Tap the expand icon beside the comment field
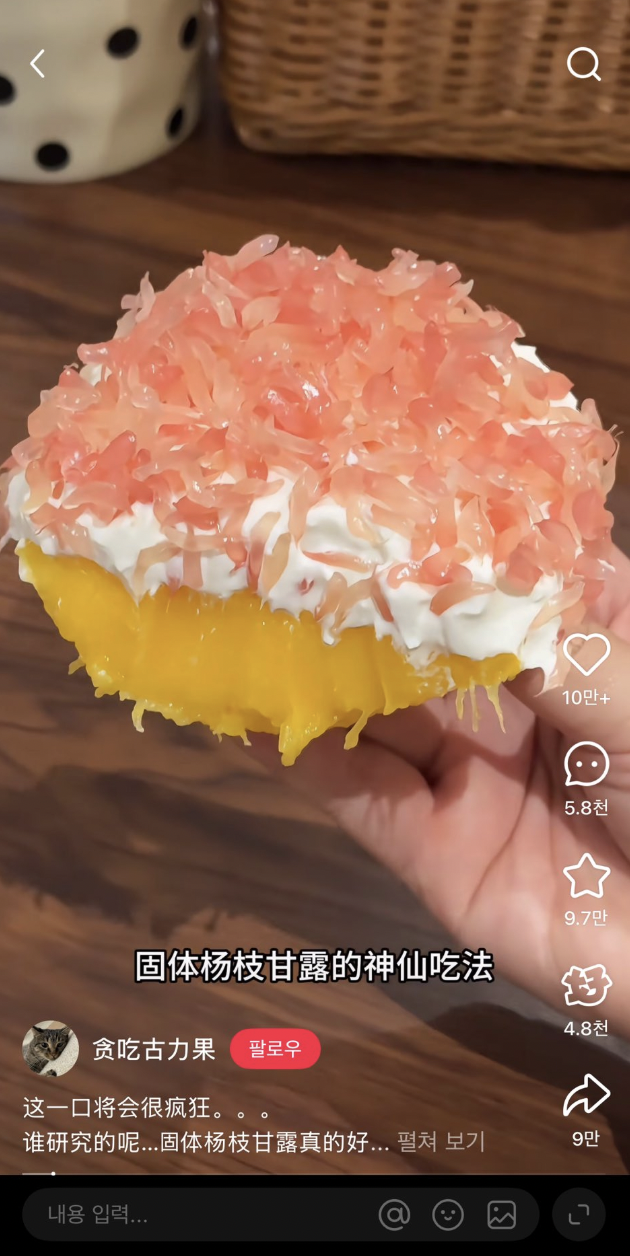Image resolution: width=630 pixels, height=1256 pixels. 578,1215
